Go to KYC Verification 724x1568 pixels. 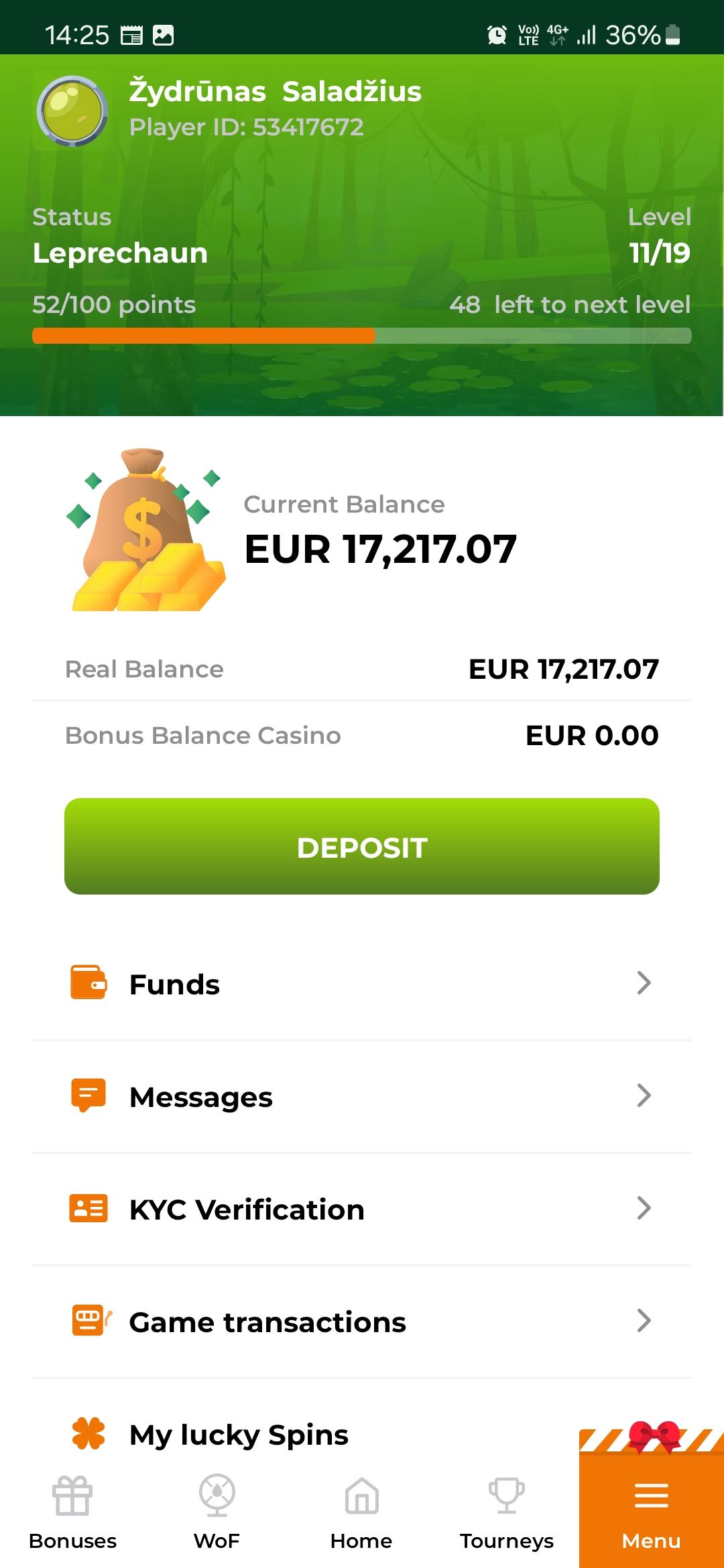(362, 1210)
